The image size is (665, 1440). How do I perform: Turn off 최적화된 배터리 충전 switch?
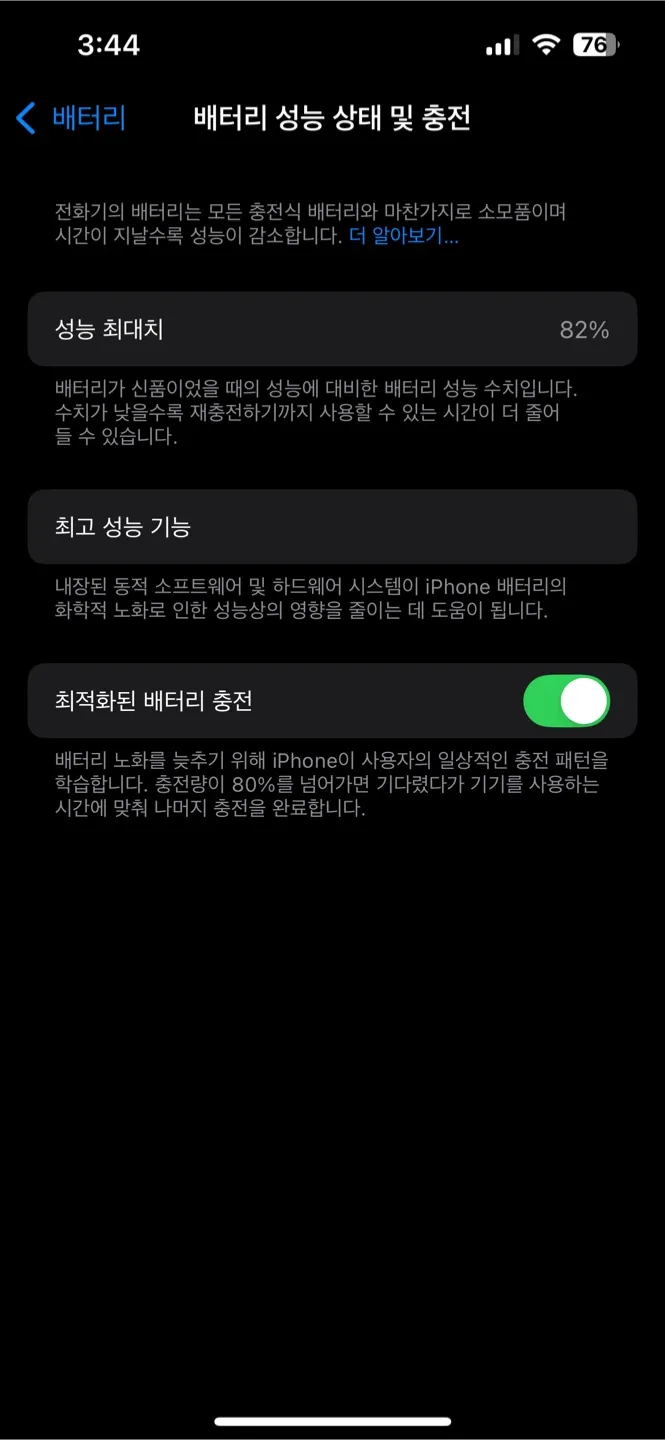pyautogui.click(x=566, y=701)
